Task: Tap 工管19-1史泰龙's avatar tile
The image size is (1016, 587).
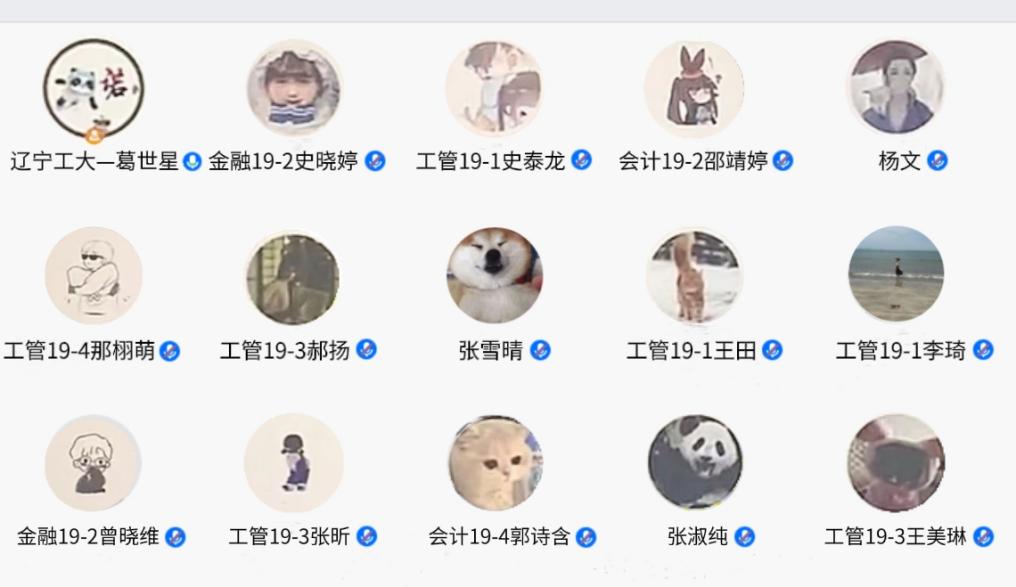Action: [x=494, y=89]
